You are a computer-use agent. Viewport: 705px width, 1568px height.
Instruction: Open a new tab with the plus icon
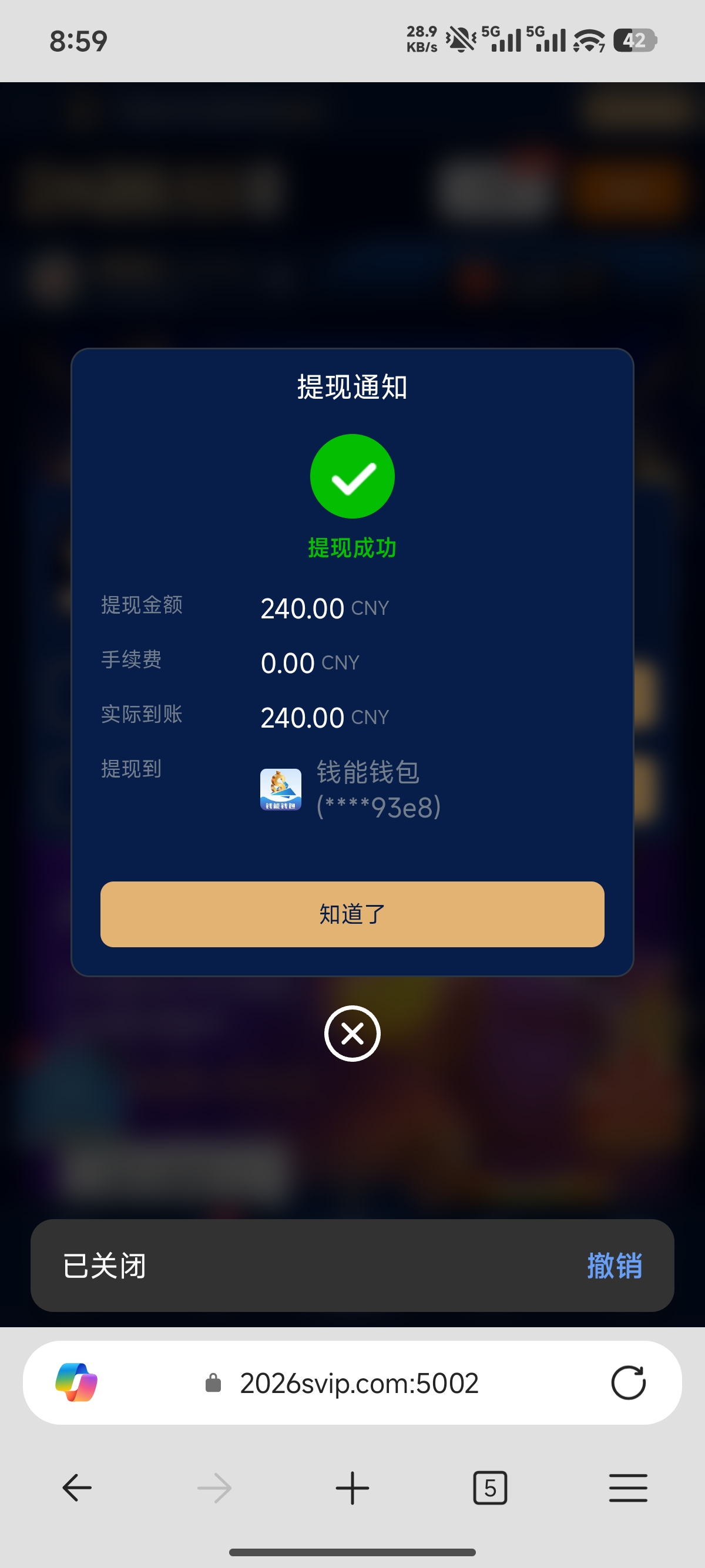(x=352, y=1488)
